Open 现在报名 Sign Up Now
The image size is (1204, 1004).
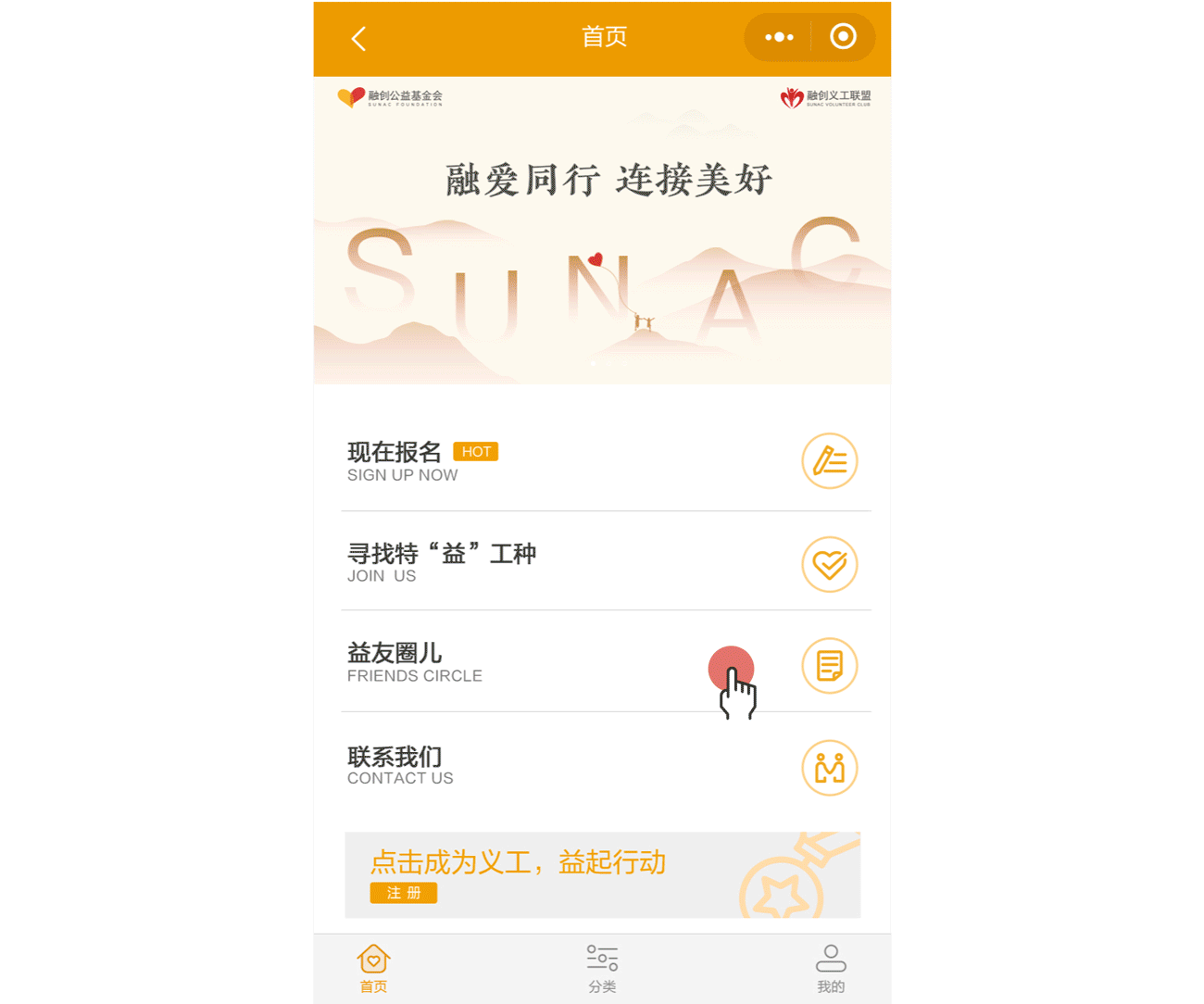[x=602, y=461]
